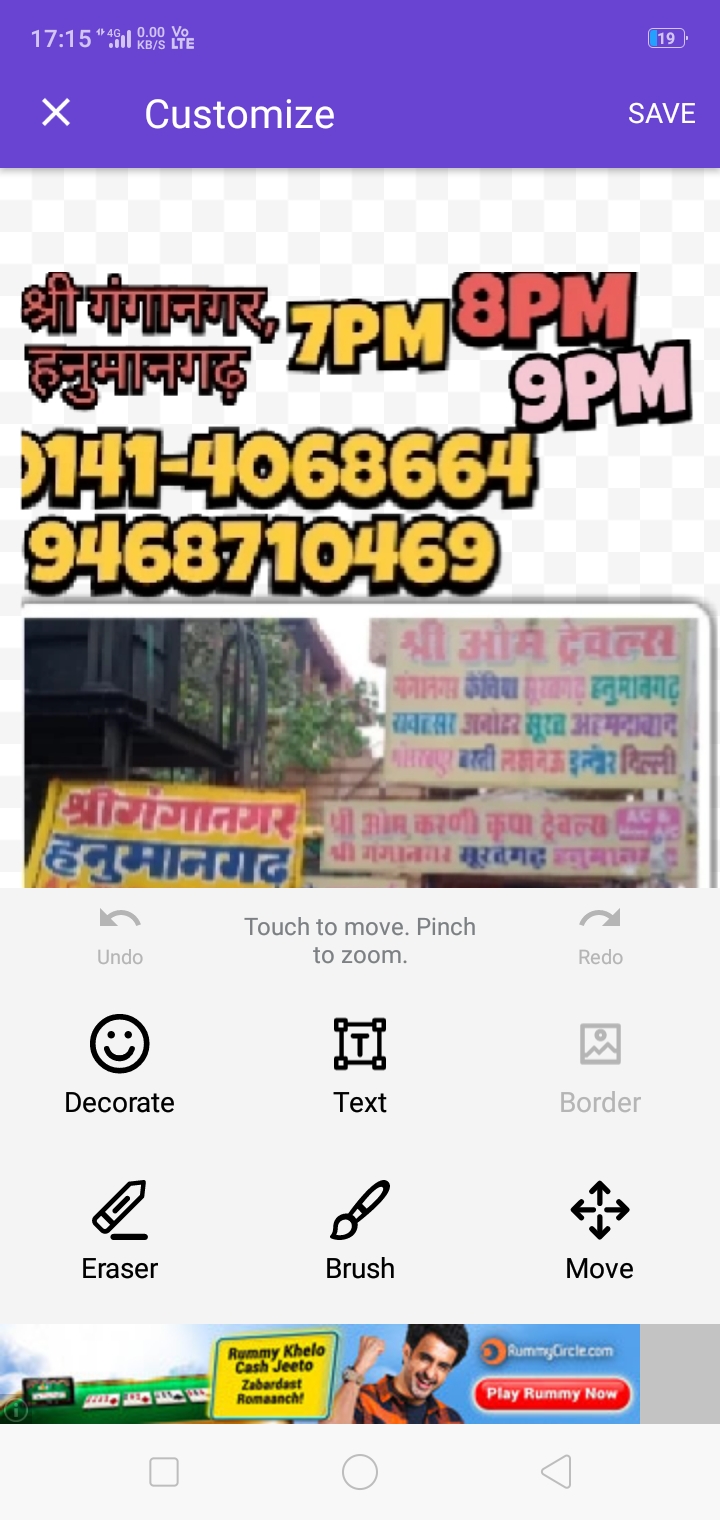This screenshot has height=1520, width=720.
Task: Go back using the system navigation
Action: coord(556,1472)
